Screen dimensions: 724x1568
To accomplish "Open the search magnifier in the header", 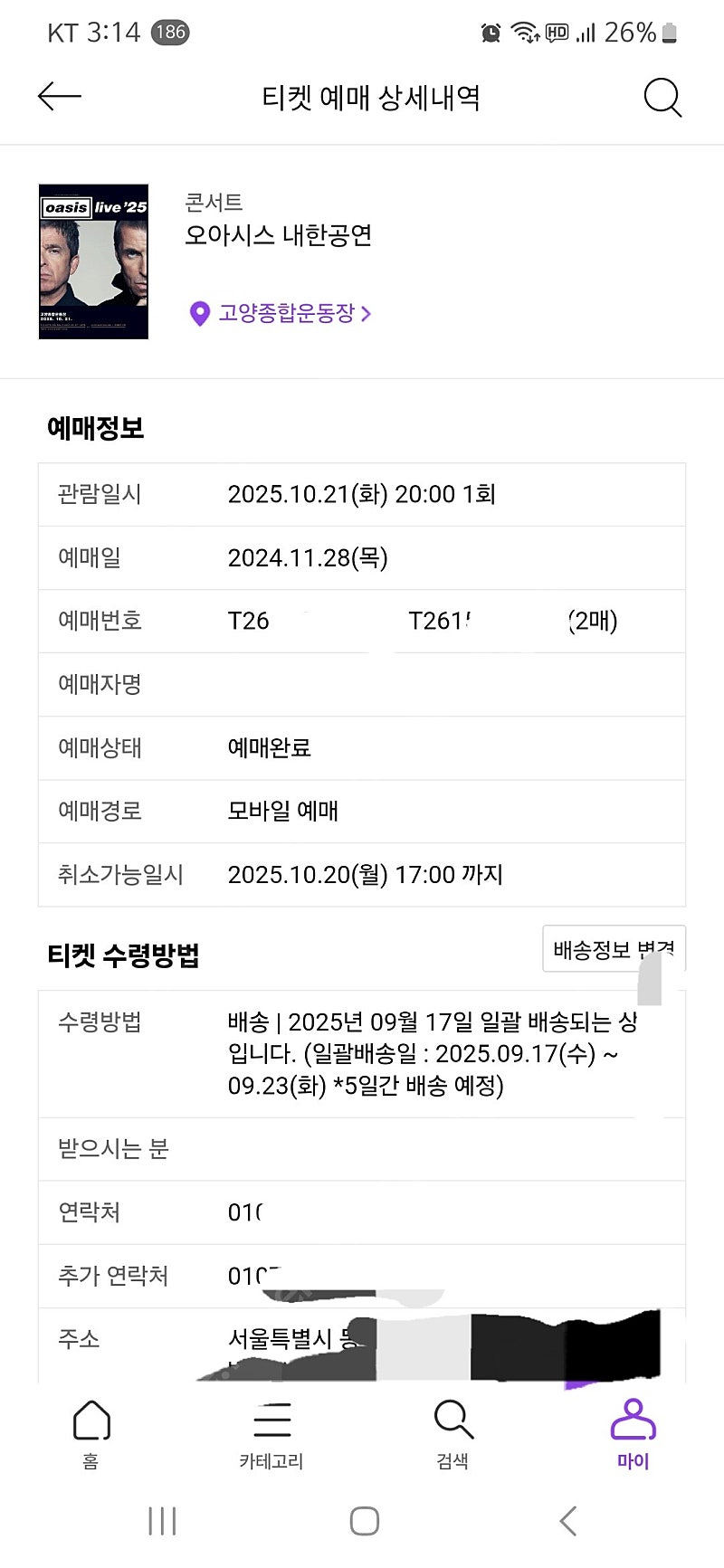I will (x=662, y=97).
